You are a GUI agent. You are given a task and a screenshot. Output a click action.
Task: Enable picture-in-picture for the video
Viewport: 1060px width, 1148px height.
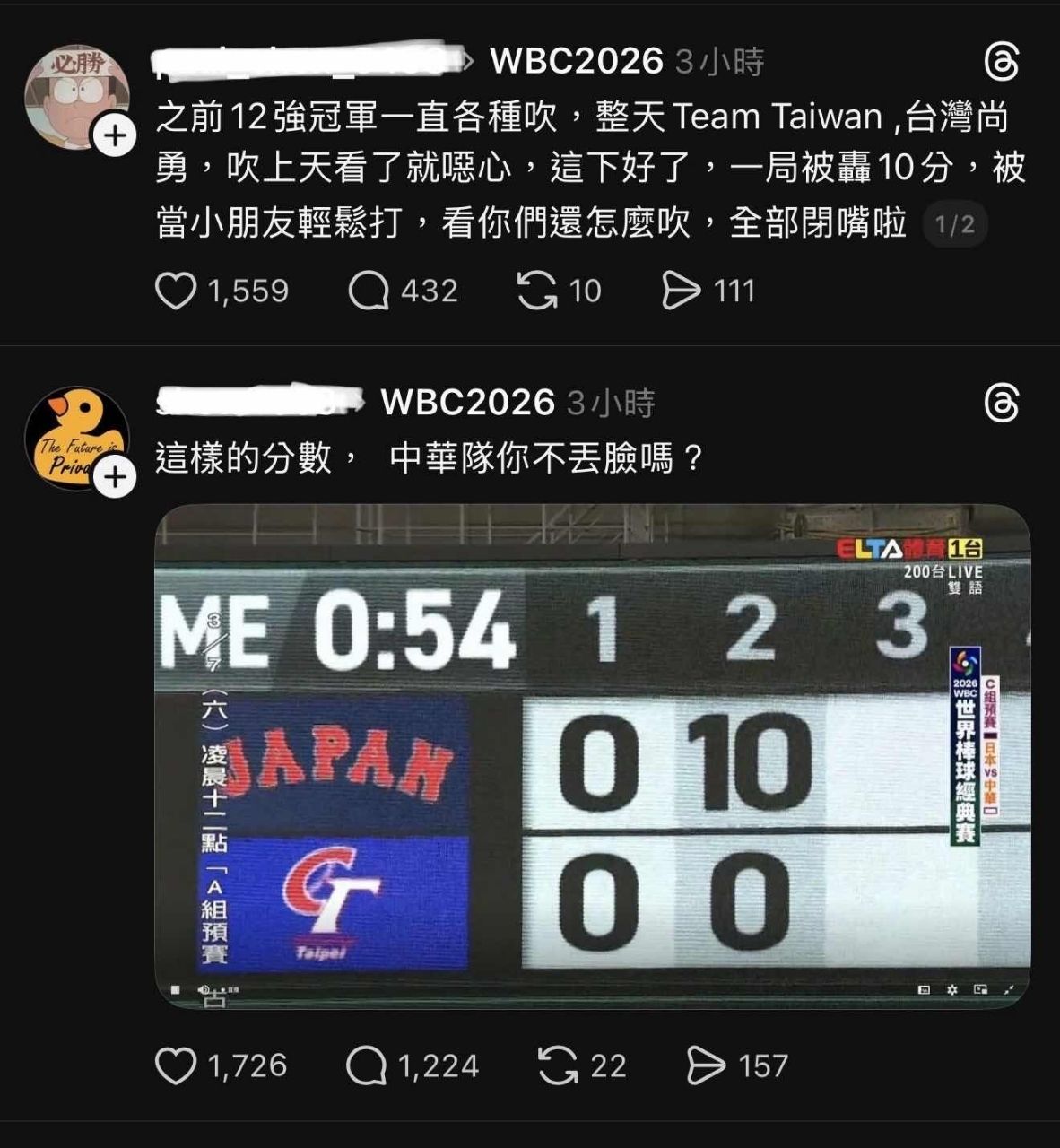point(980,989)
